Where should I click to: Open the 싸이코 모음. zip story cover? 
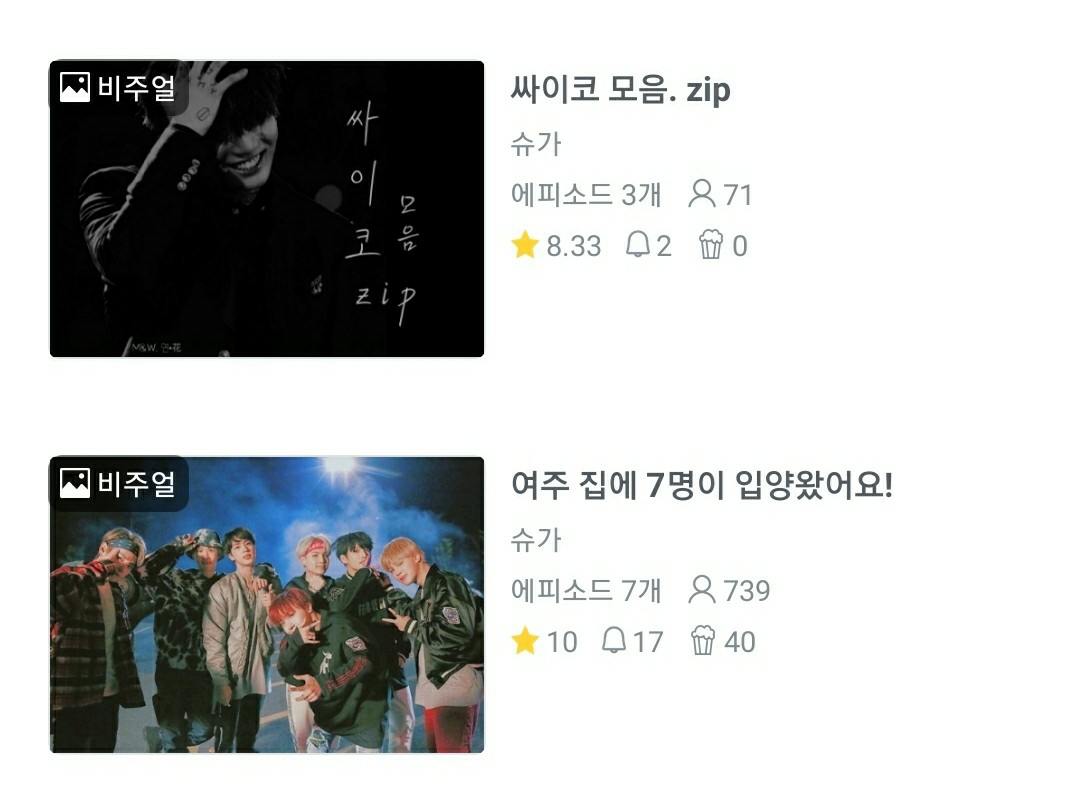point(267,209)
